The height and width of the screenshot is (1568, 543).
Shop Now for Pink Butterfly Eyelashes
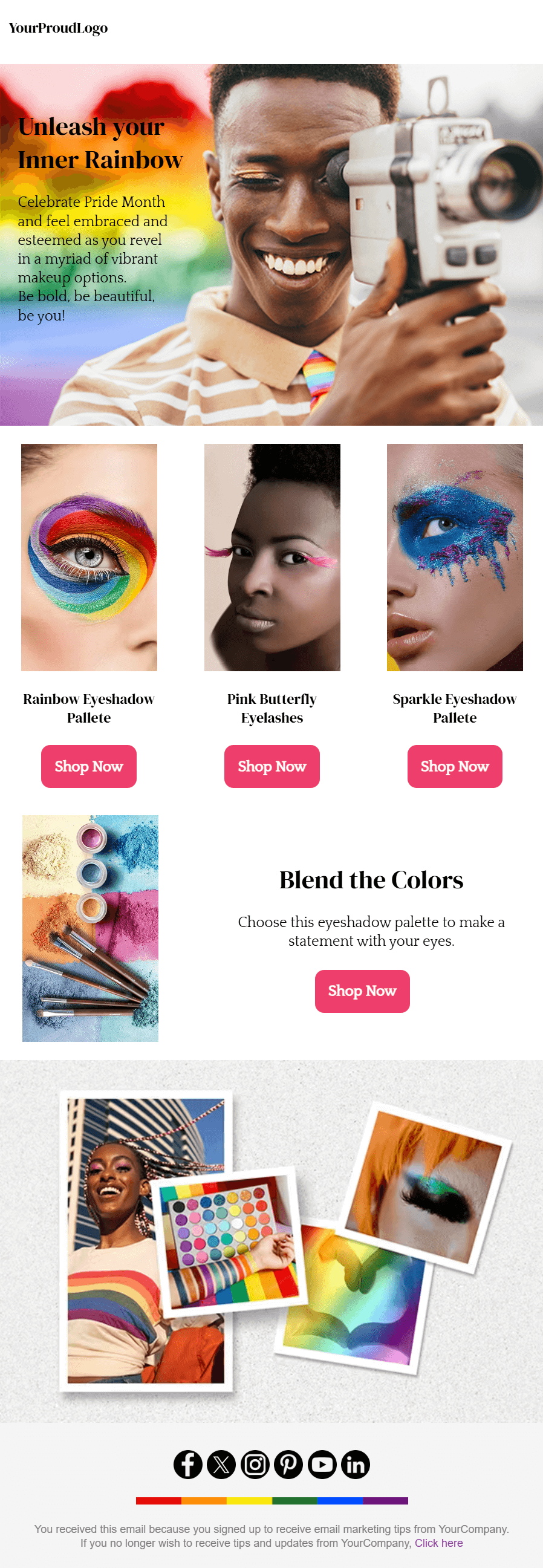point(271,766)
